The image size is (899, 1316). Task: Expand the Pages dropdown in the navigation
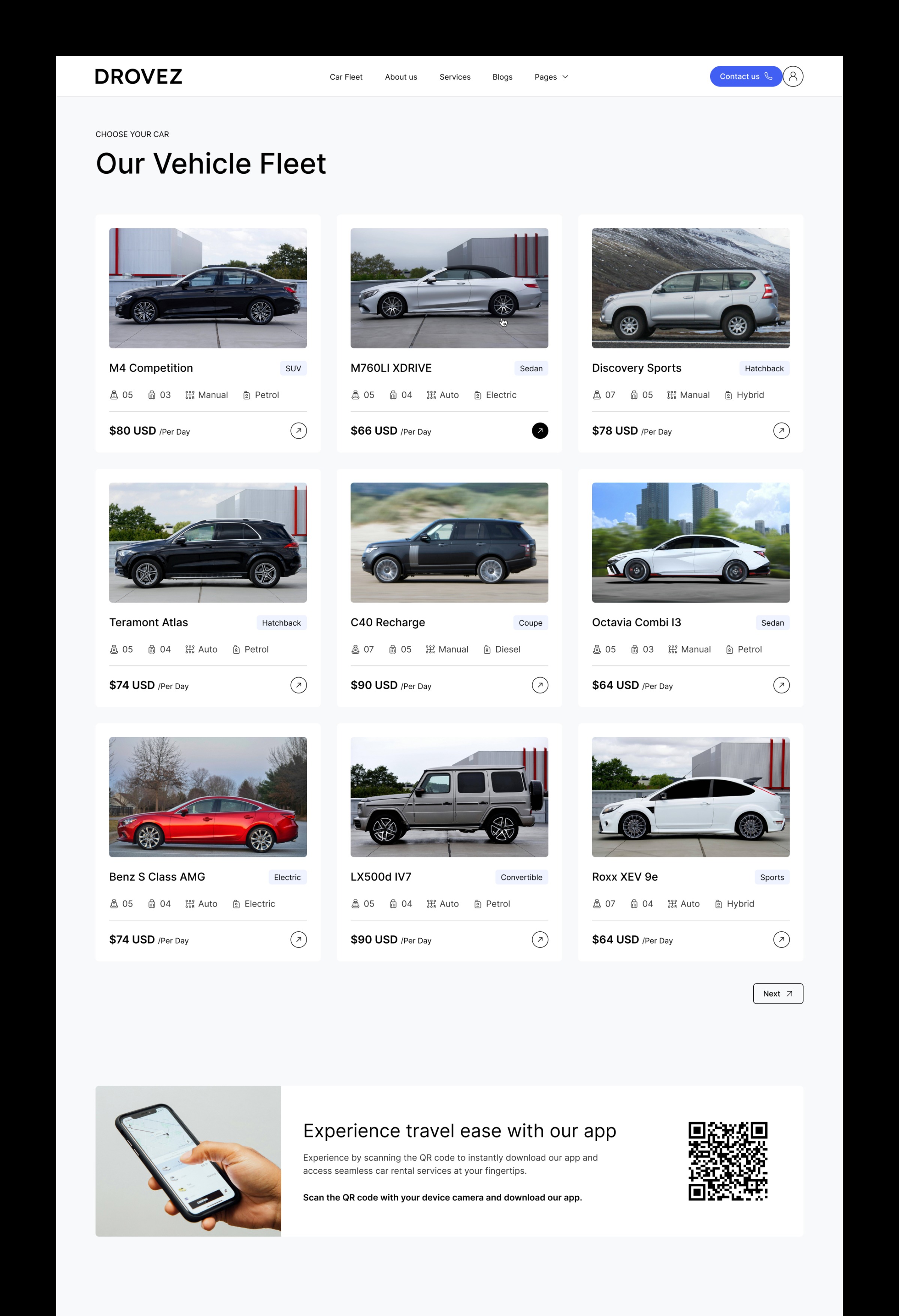point(551,76)
